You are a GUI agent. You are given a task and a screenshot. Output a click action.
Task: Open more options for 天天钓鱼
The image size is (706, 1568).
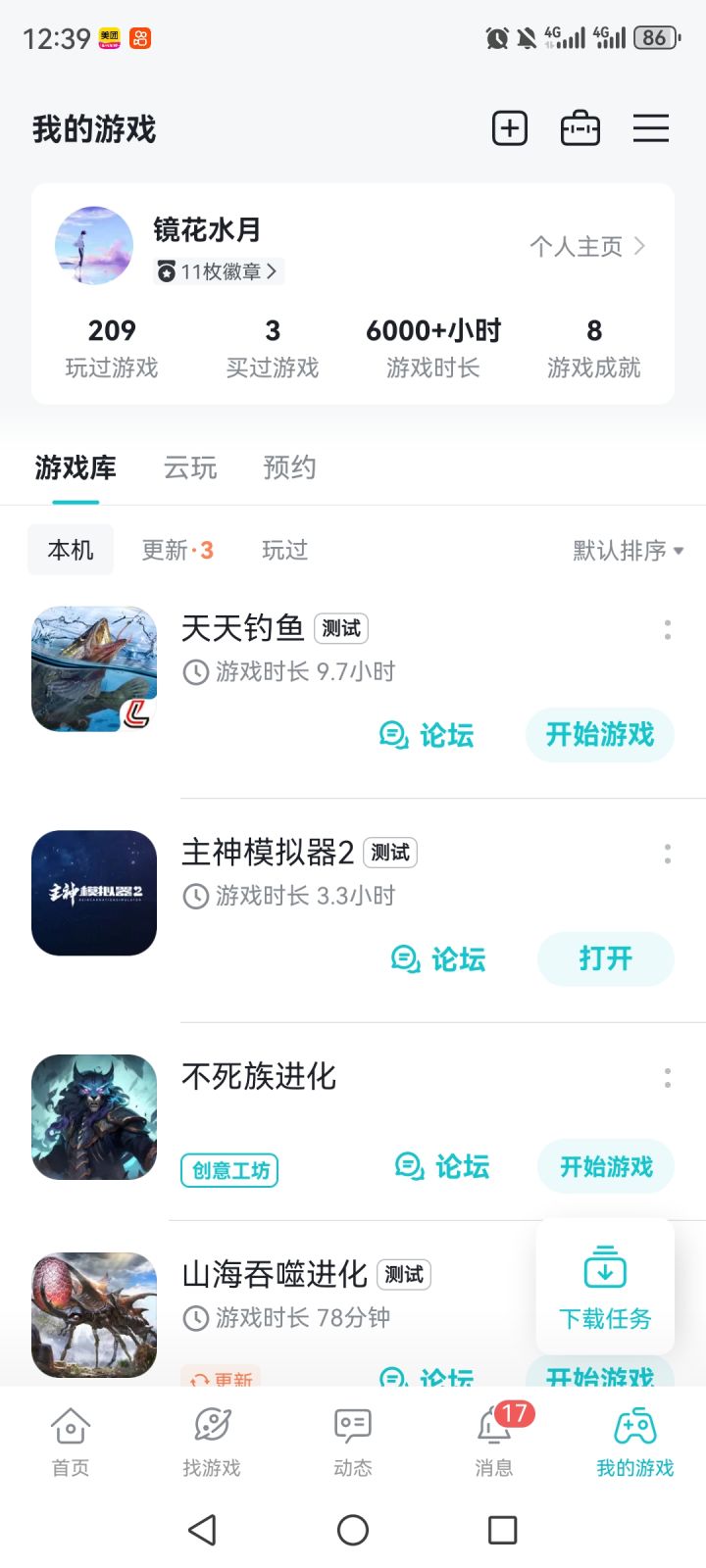click(x=668, y=630)
